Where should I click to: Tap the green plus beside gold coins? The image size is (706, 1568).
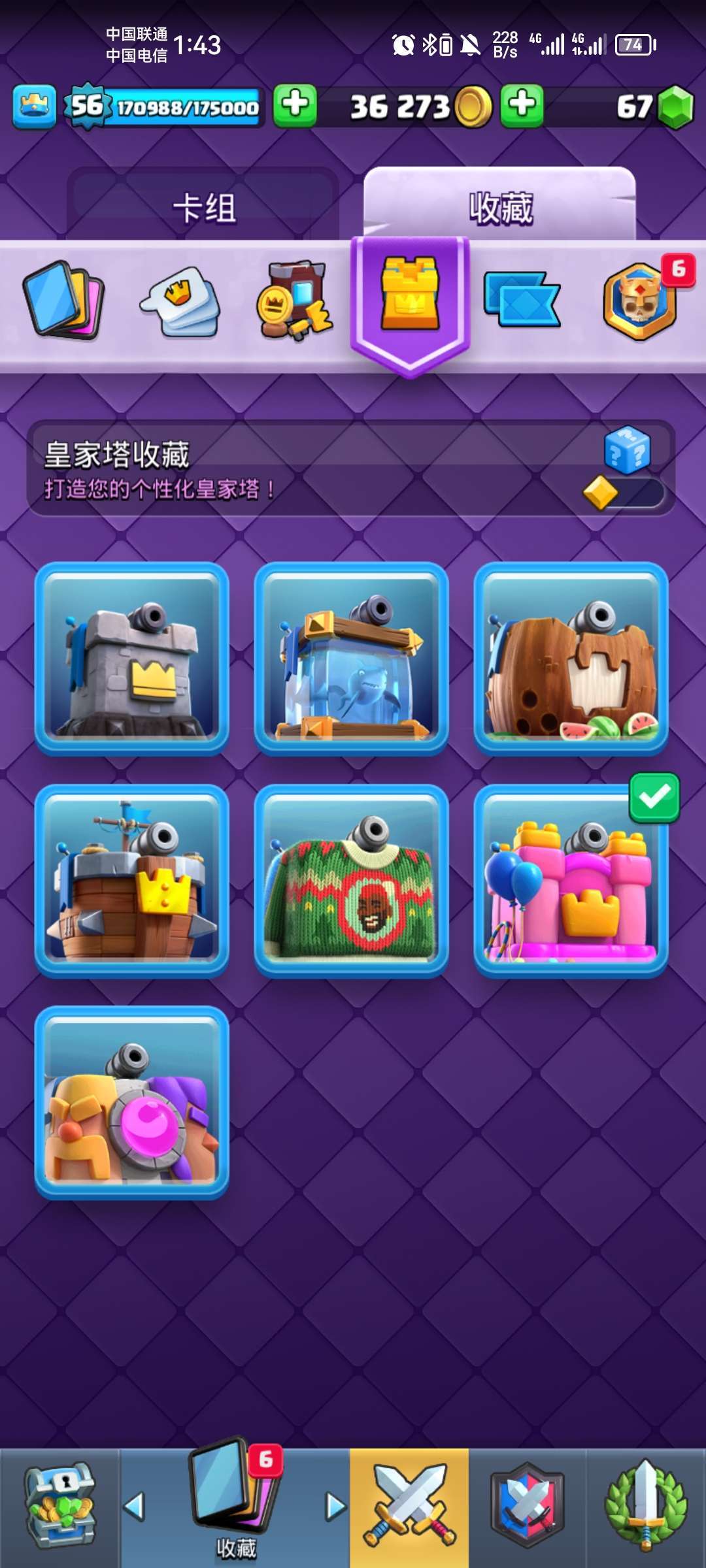[522, 105]
